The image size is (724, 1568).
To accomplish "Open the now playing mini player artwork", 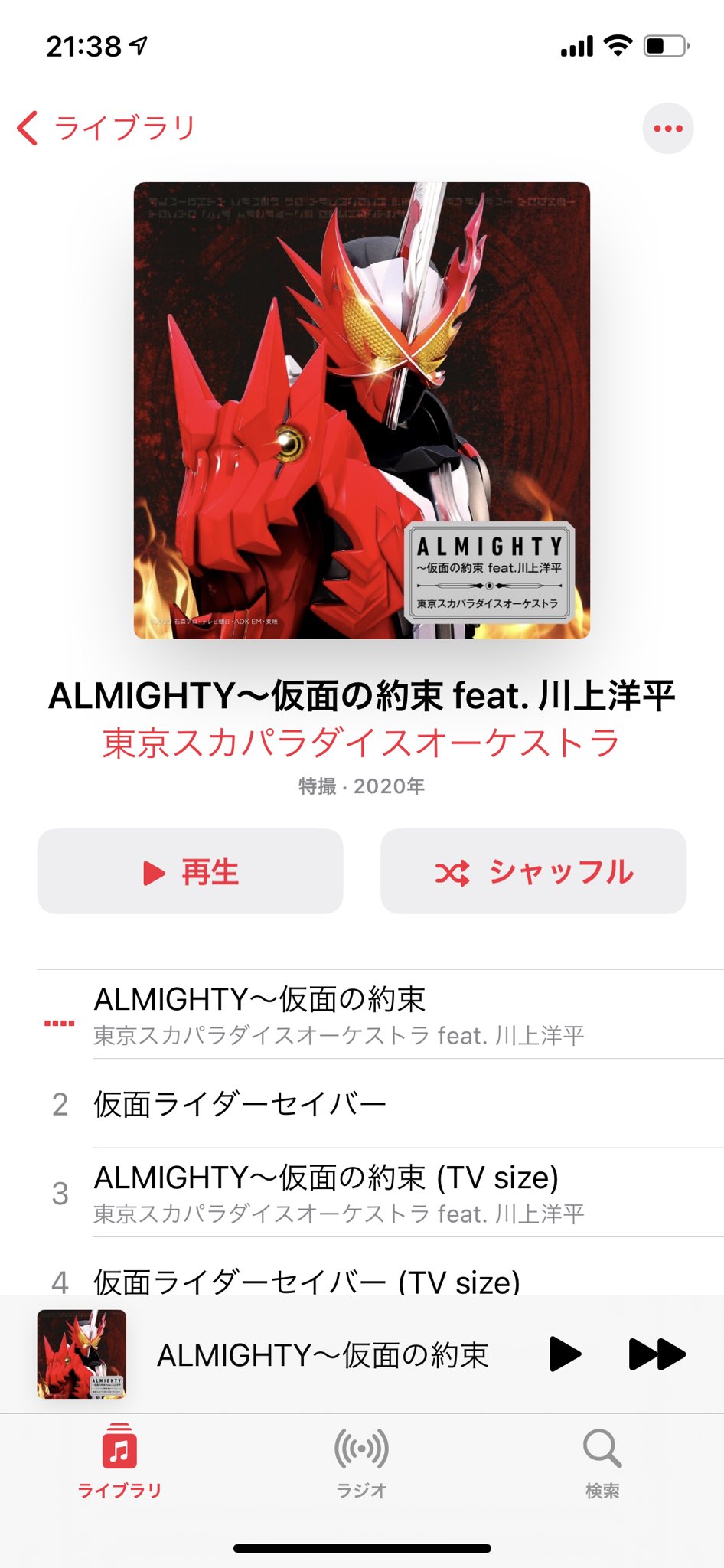I will [x=82, y=1354].
